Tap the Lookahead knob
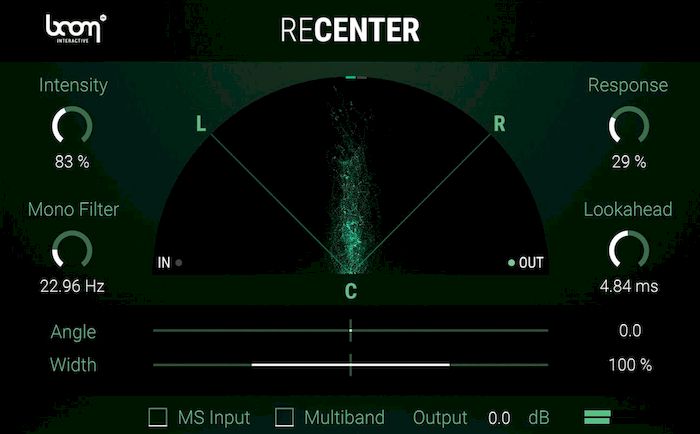 point(628,249)
